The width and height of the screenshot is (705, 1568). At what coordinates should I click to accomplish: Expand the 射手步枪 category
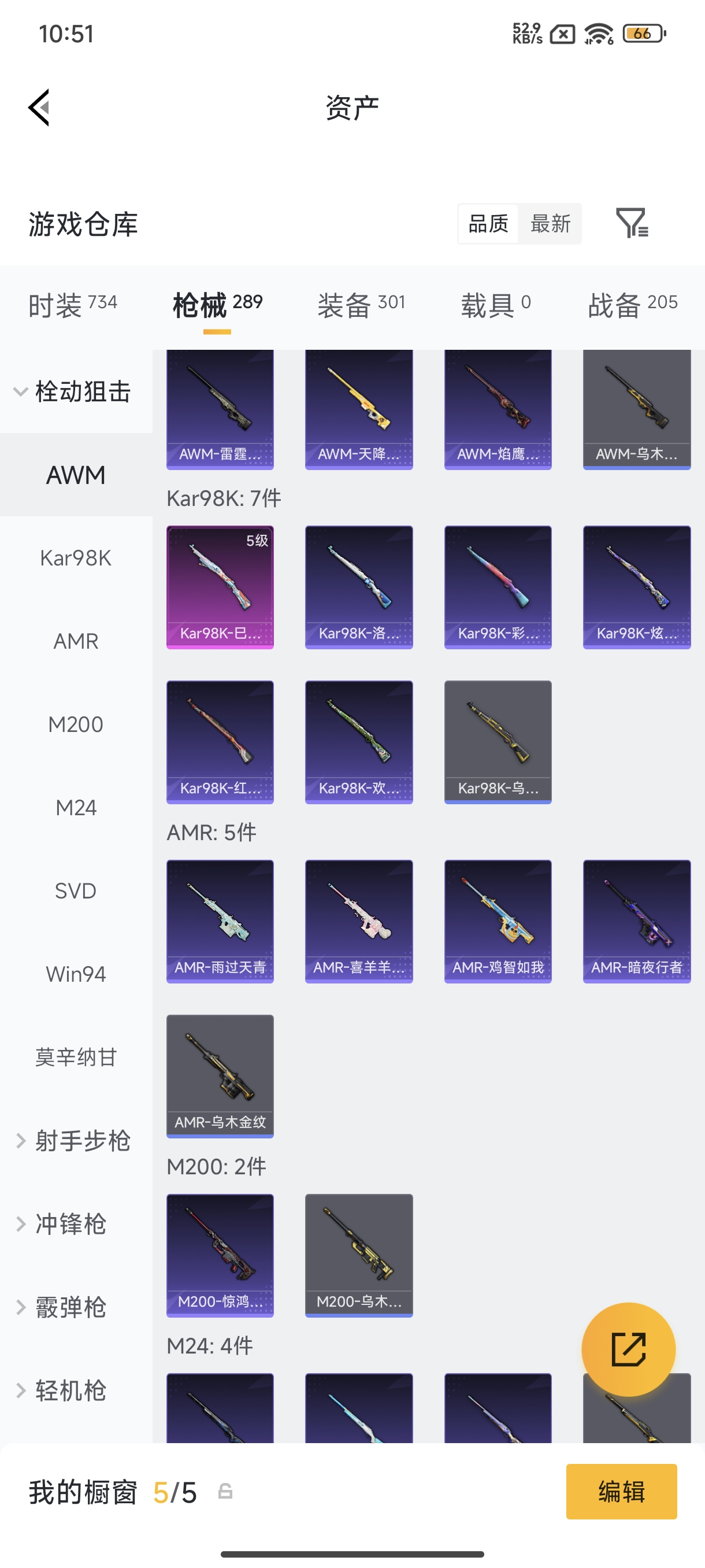pos(73,1141)
